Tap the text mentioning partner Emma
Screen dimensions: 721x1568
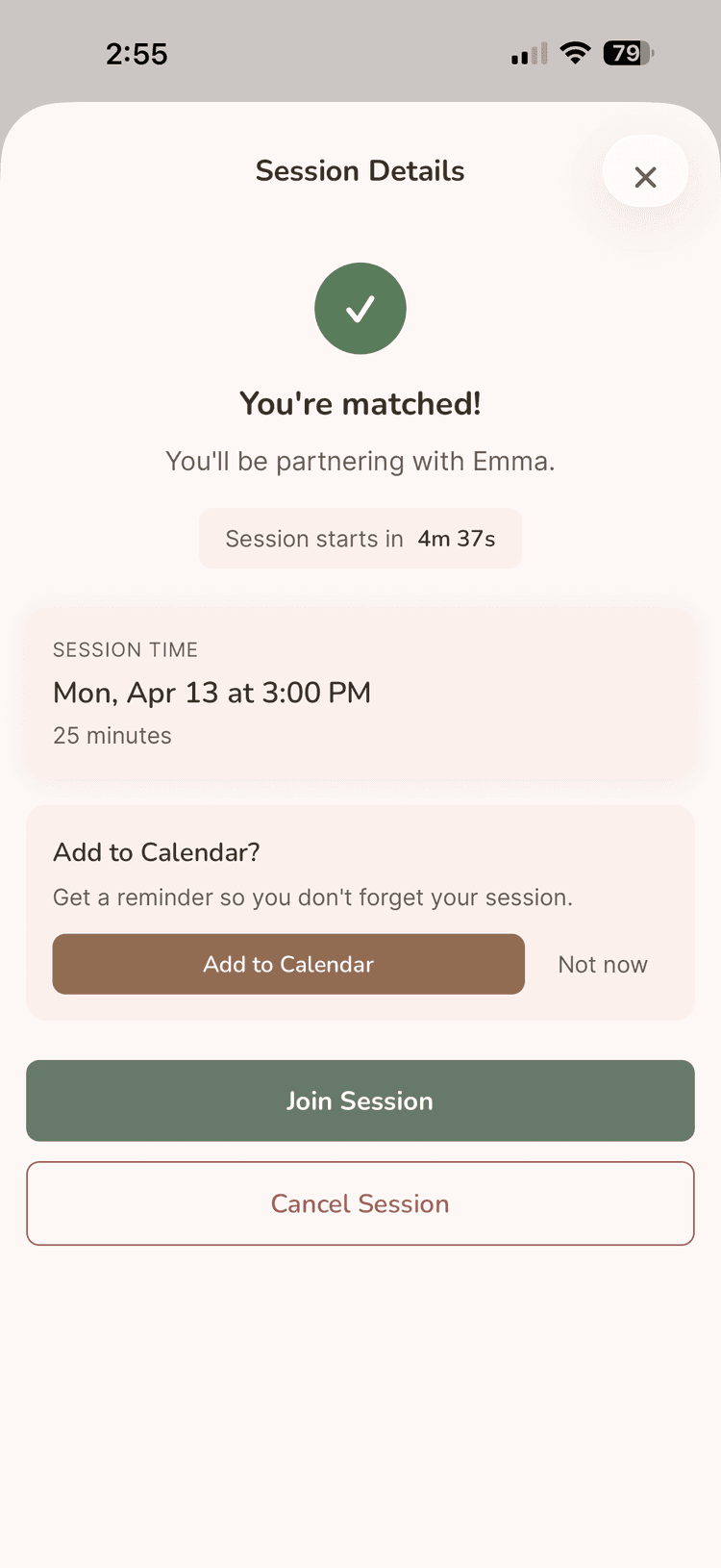[360, 461]
